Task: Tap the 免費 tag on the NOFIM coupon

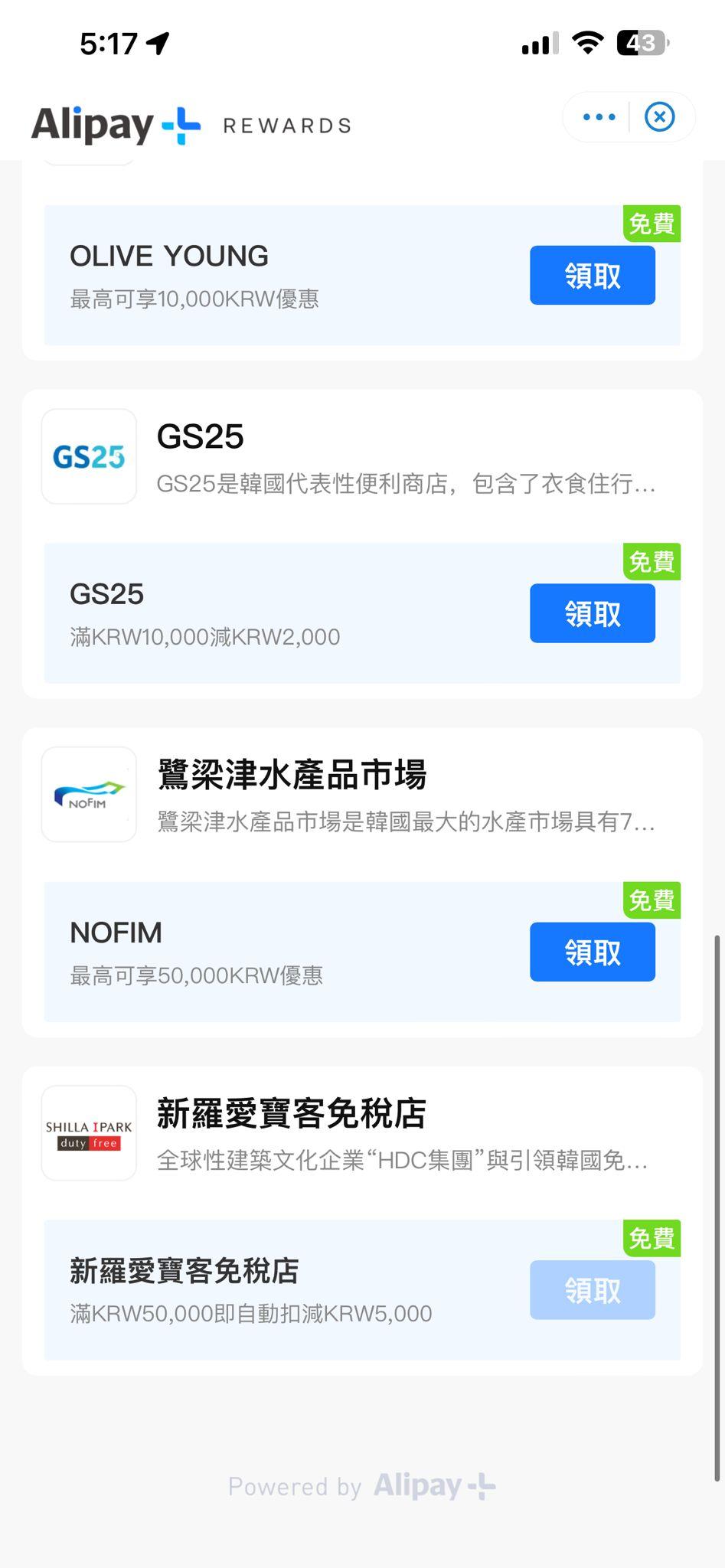Action: pyautogui.click(x=652, y=901)
